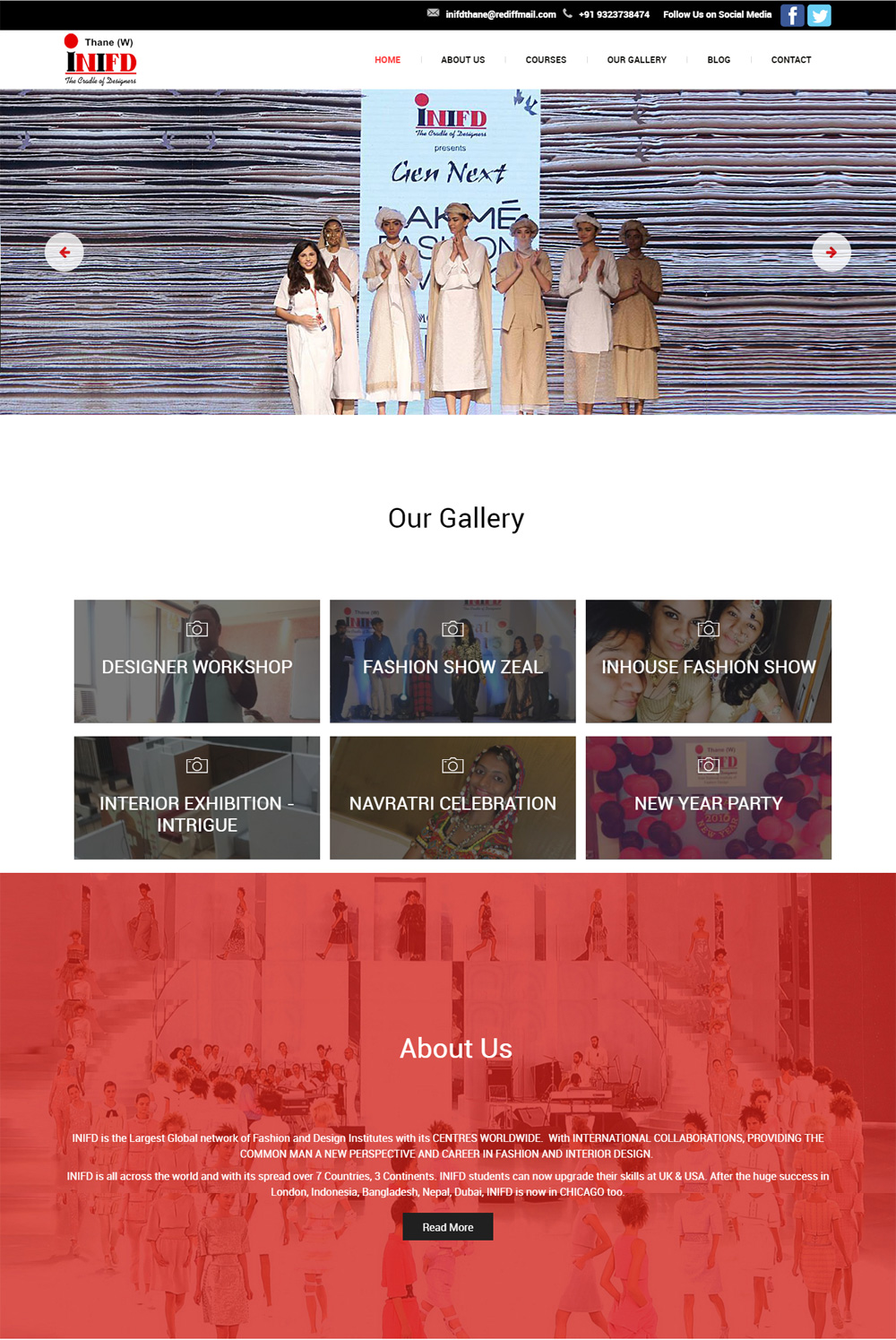Image resolution: width=896 pixels, height=1340 pixels.
Task: Open the Inhouse Fashion Show gallery
Action: [x=708, y=661]
